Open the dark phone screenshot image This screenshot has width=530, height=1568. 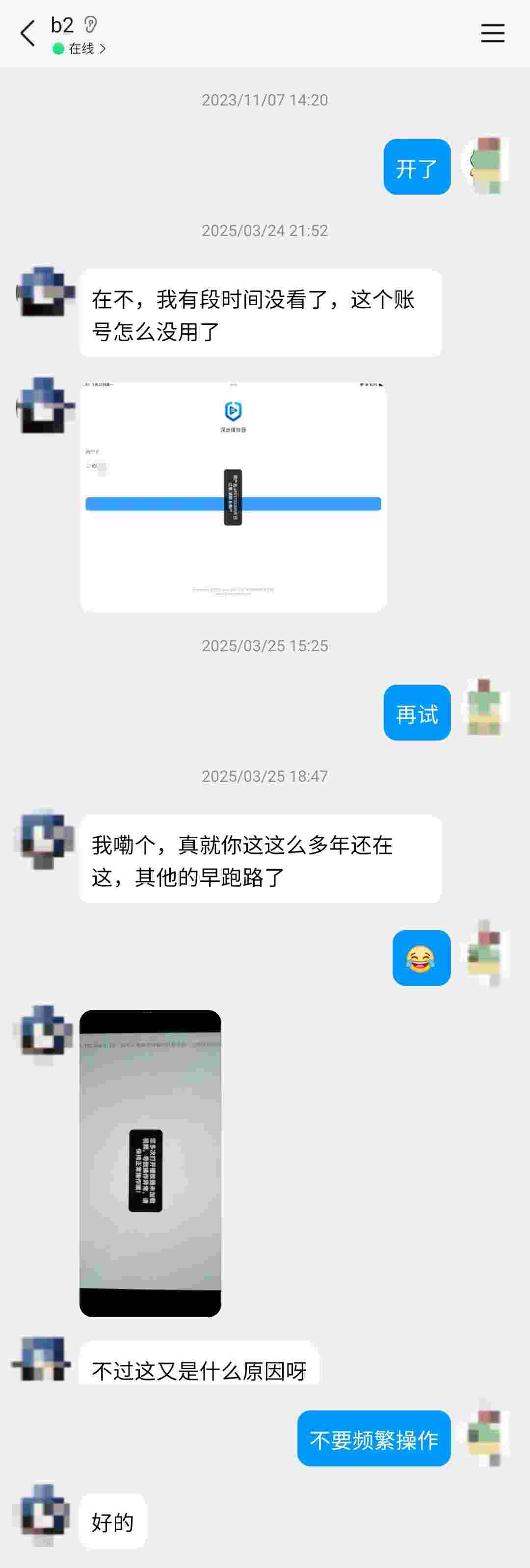tap(150, 1163)
